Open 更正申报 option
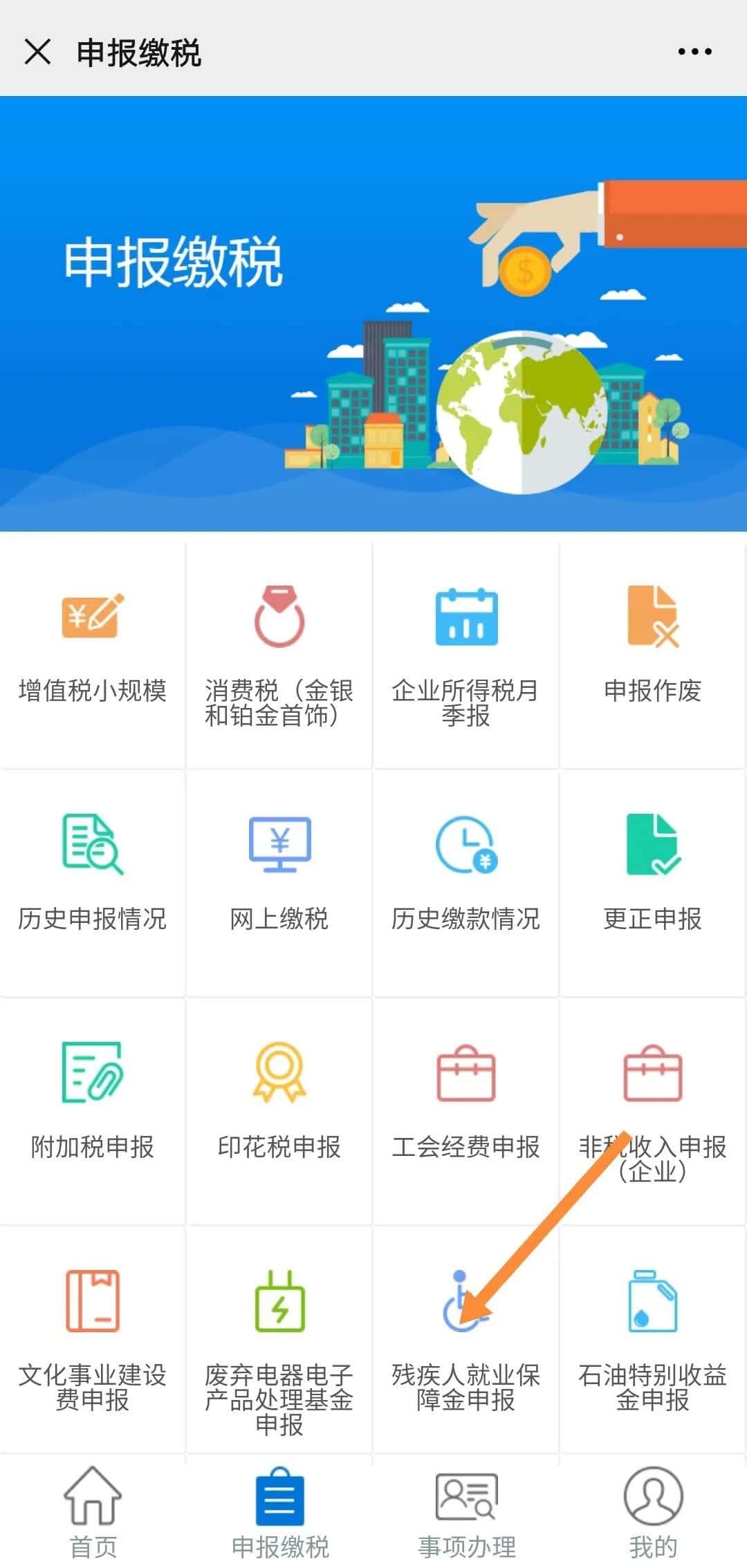 pyautogui.click(x=653, y=881)
